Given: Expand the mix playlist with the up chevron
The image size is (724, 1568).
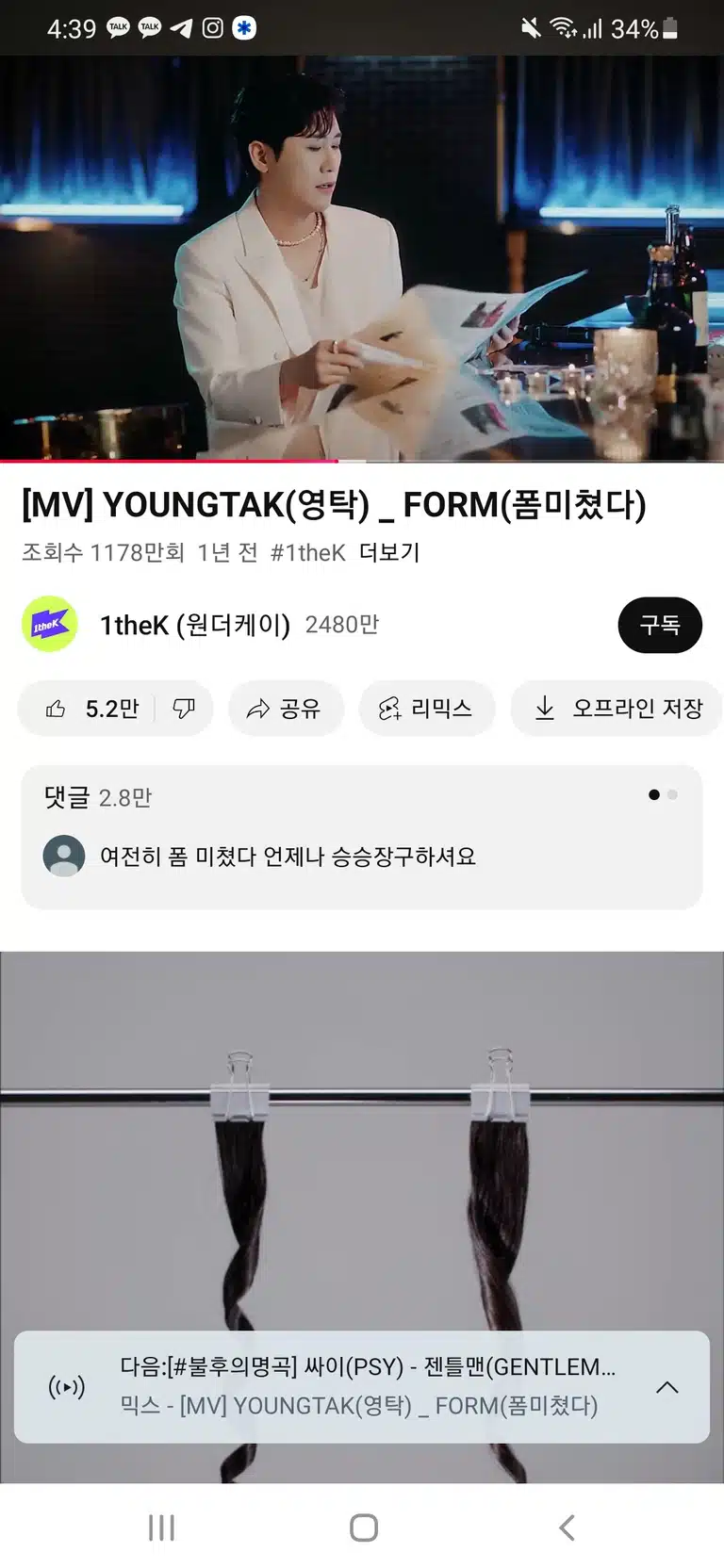Looking at the screenshot, I should tap(667, 1387).
